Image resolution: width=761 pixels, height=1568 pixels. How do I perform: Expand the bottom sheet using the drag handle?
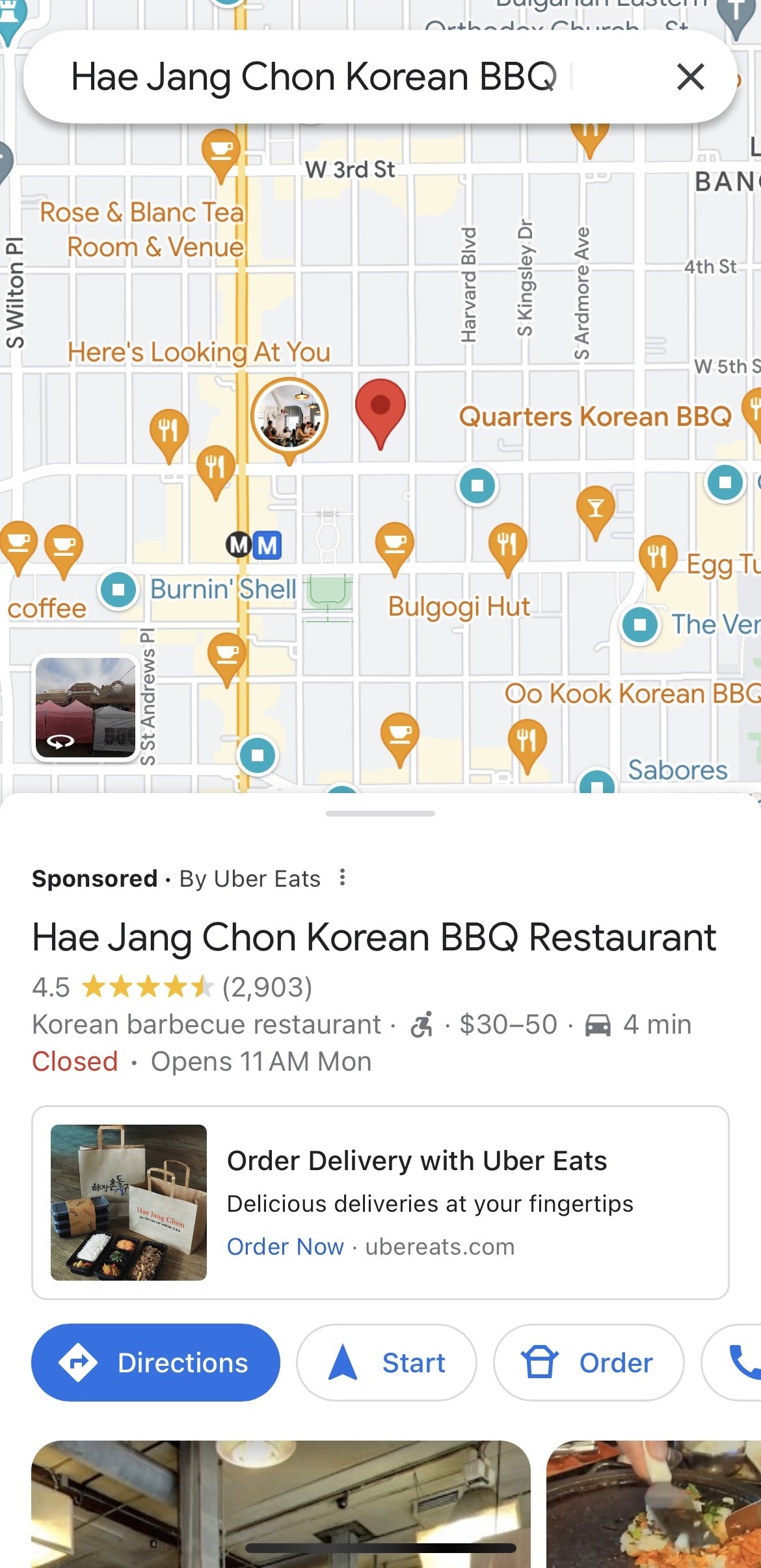click(x=380, y=813)
